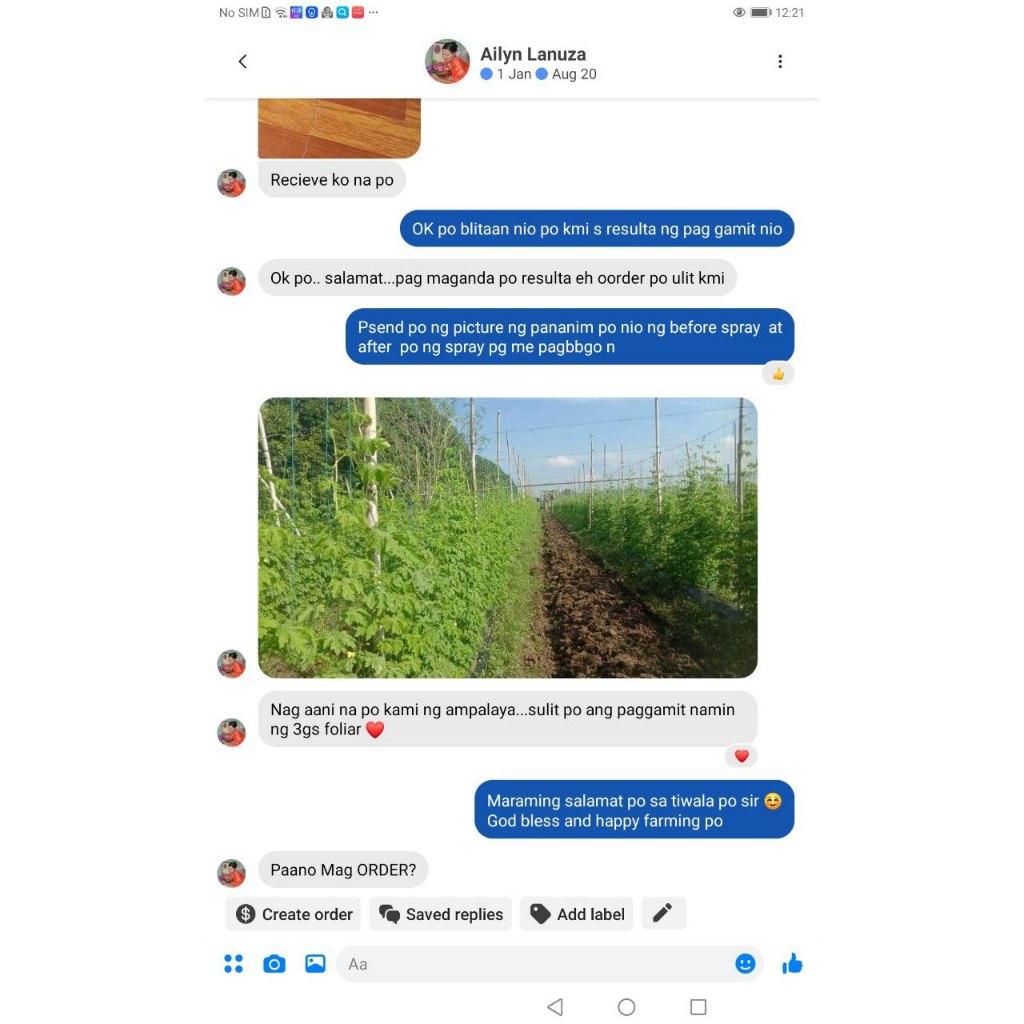1024x1024 pixels.
Task: Tap the pencil edit icon
Action: click(x=663, y=914)
